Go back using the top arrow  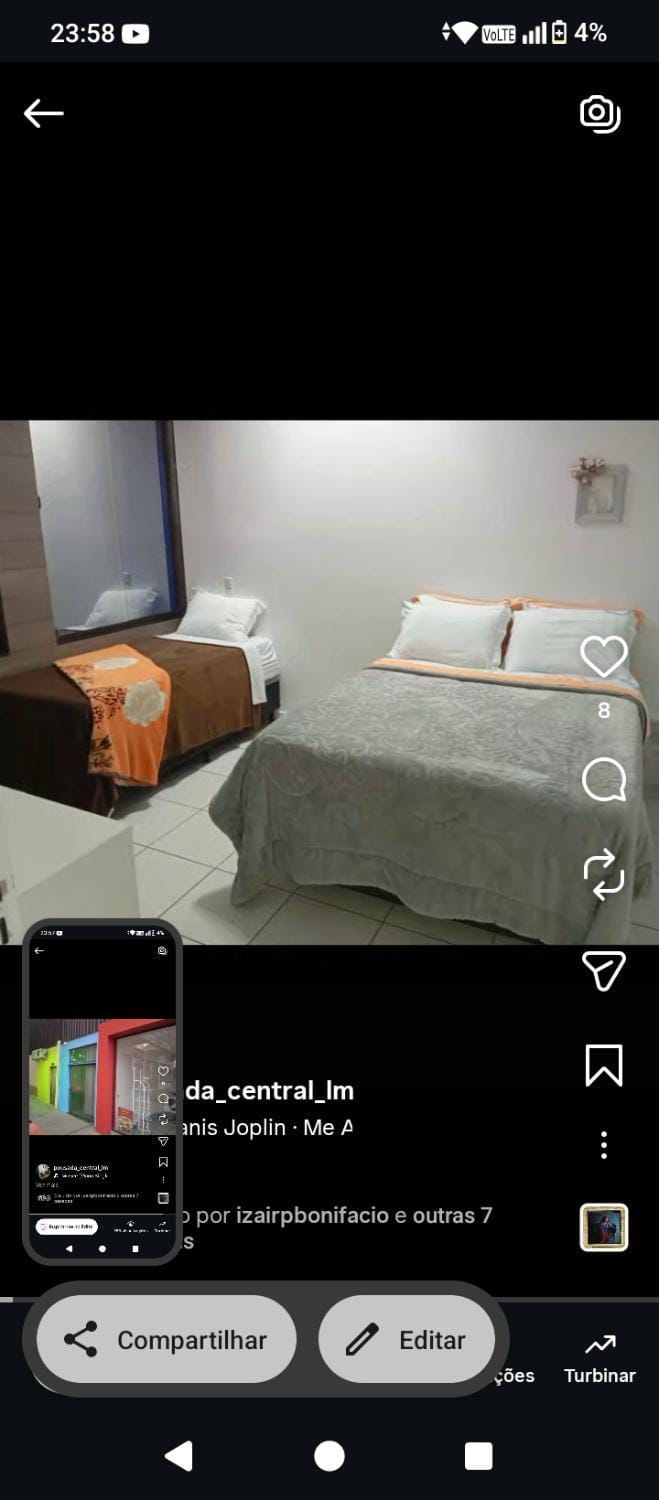click(x=43, y=113)
